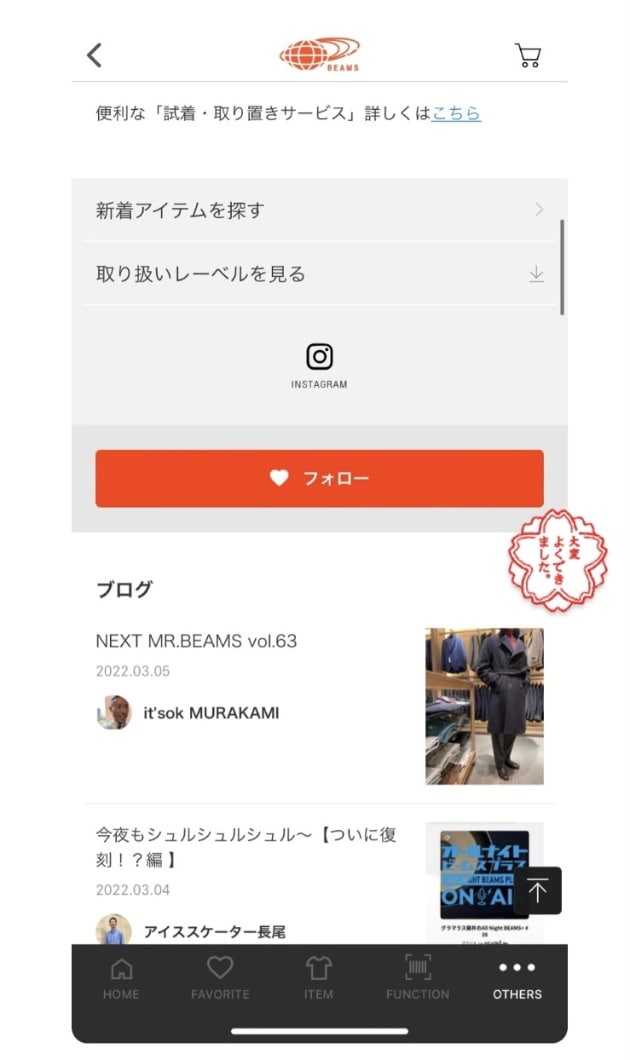The height and width of the screenshot is (1060, 630).
Task: Open the shopping cart
Action: [x=528, y=55]
